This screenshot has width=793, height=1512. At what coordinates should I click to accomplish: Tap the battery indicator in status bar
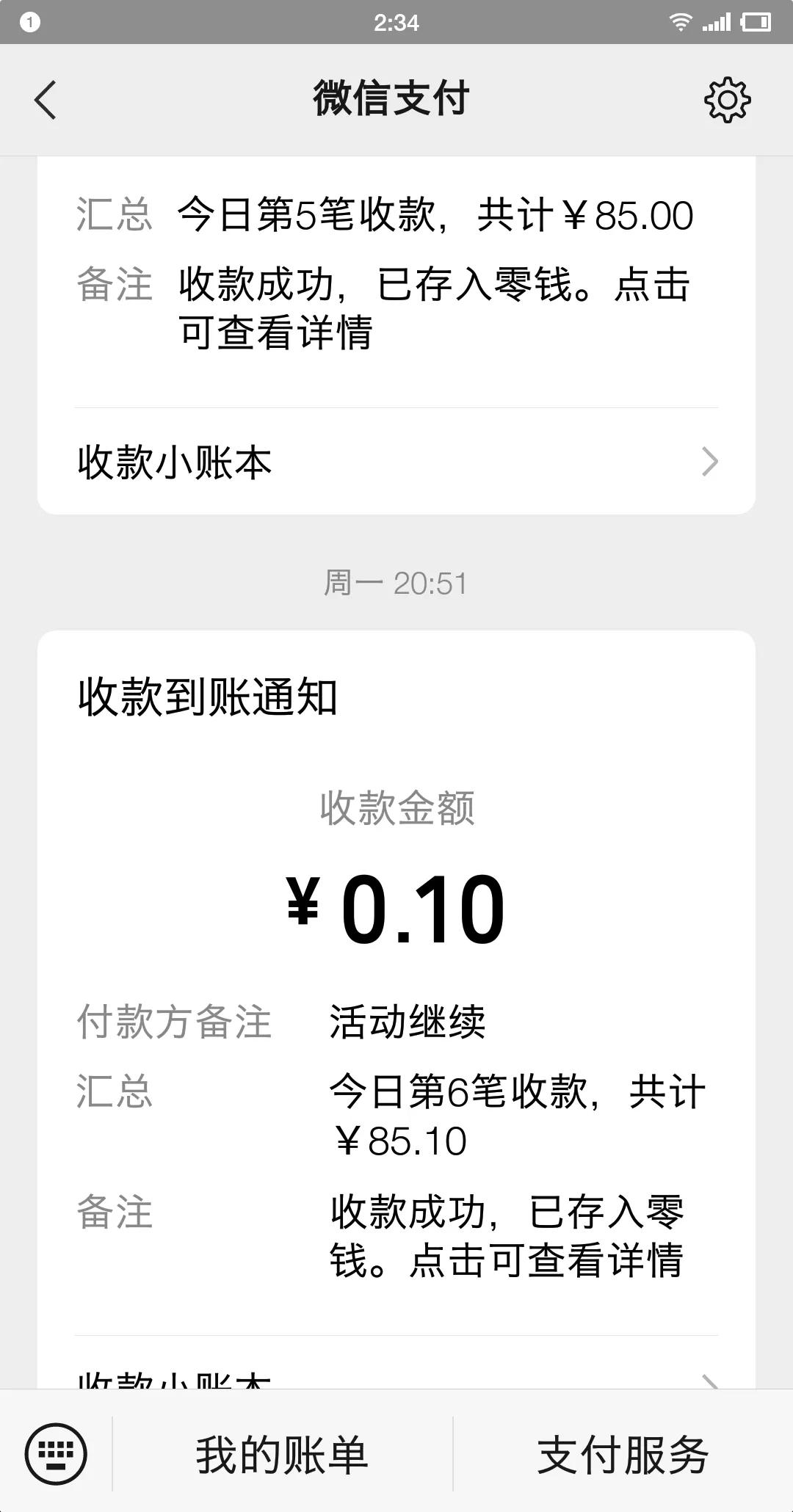click(x=756, y=22)
